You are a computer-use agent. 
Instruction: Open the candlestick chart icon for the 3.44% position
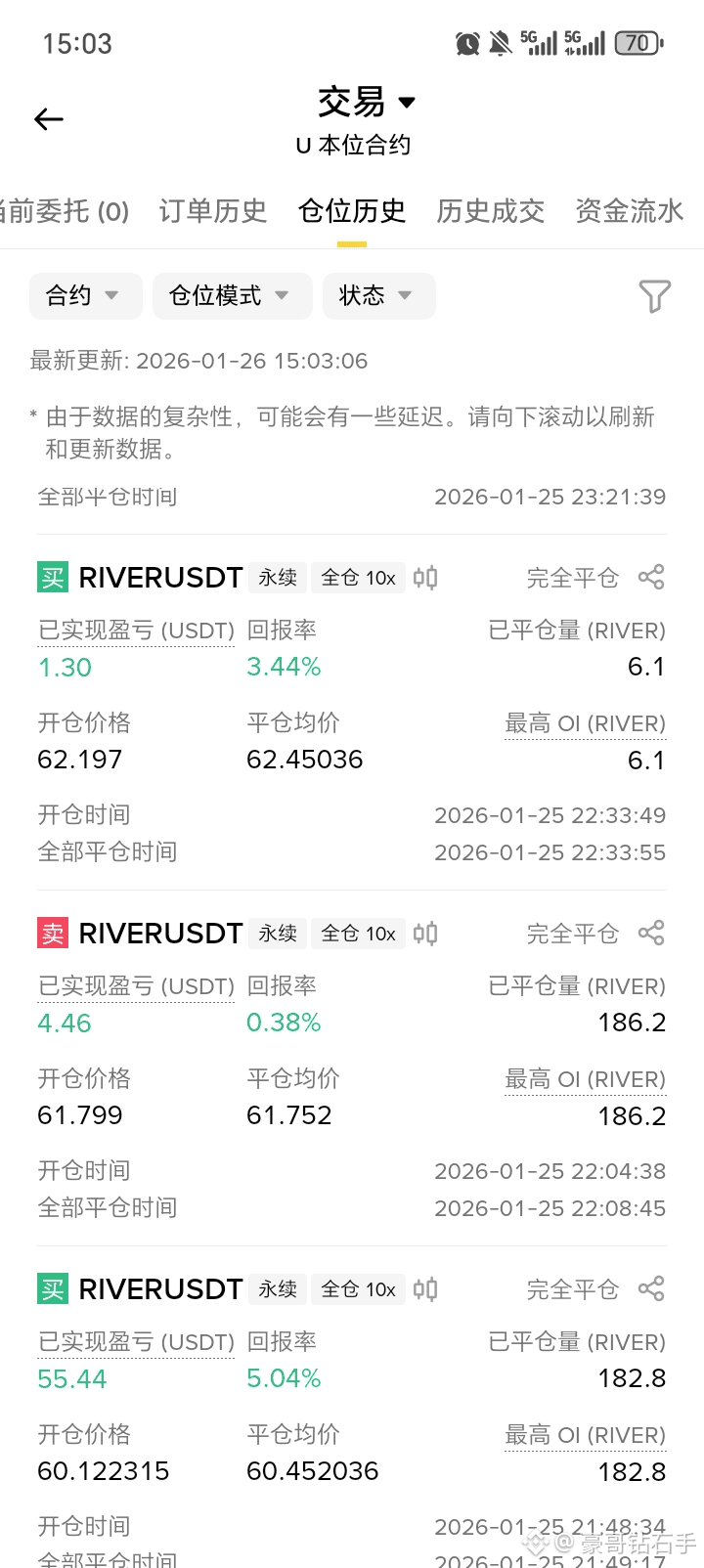click(425, 578)
